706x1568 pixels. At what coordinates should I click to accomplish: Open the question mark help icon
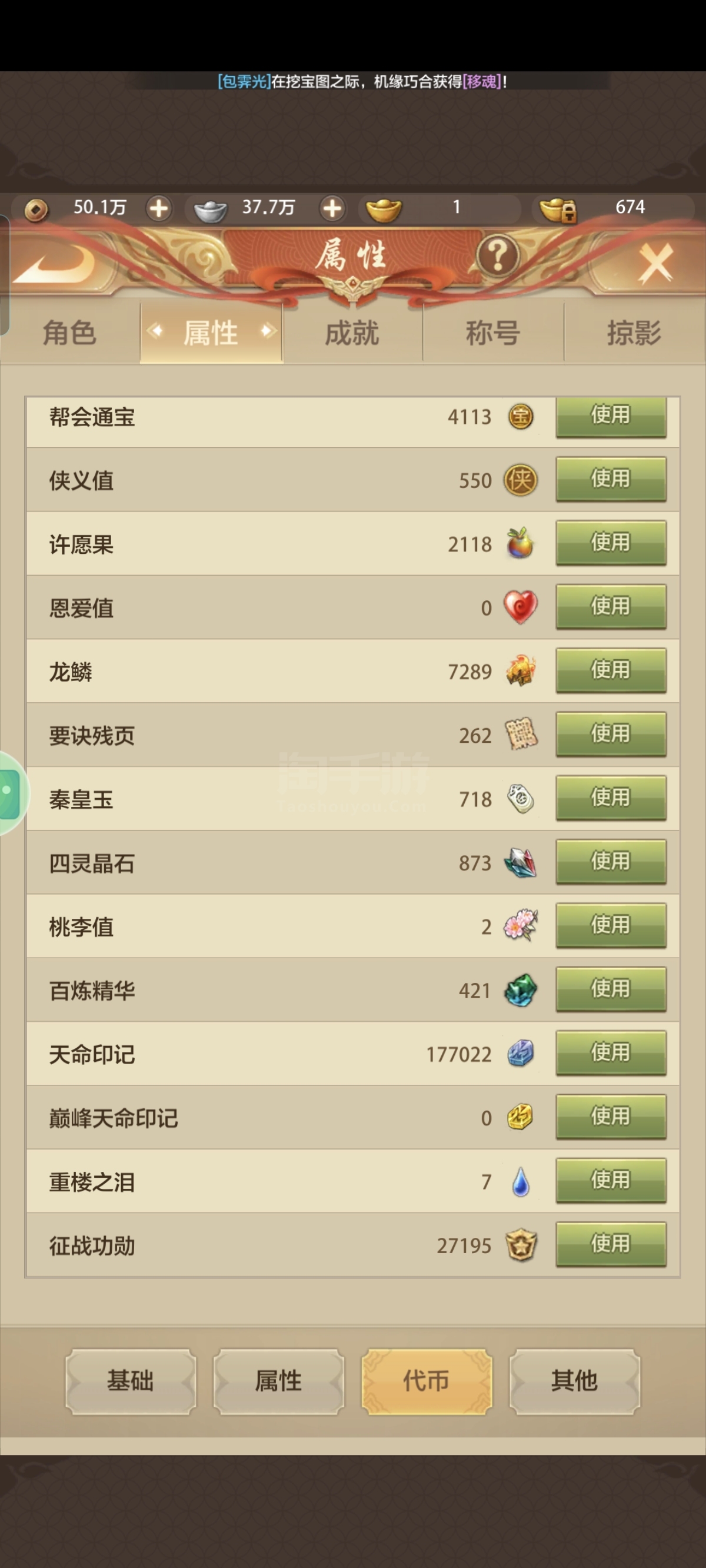click(497, 256)
